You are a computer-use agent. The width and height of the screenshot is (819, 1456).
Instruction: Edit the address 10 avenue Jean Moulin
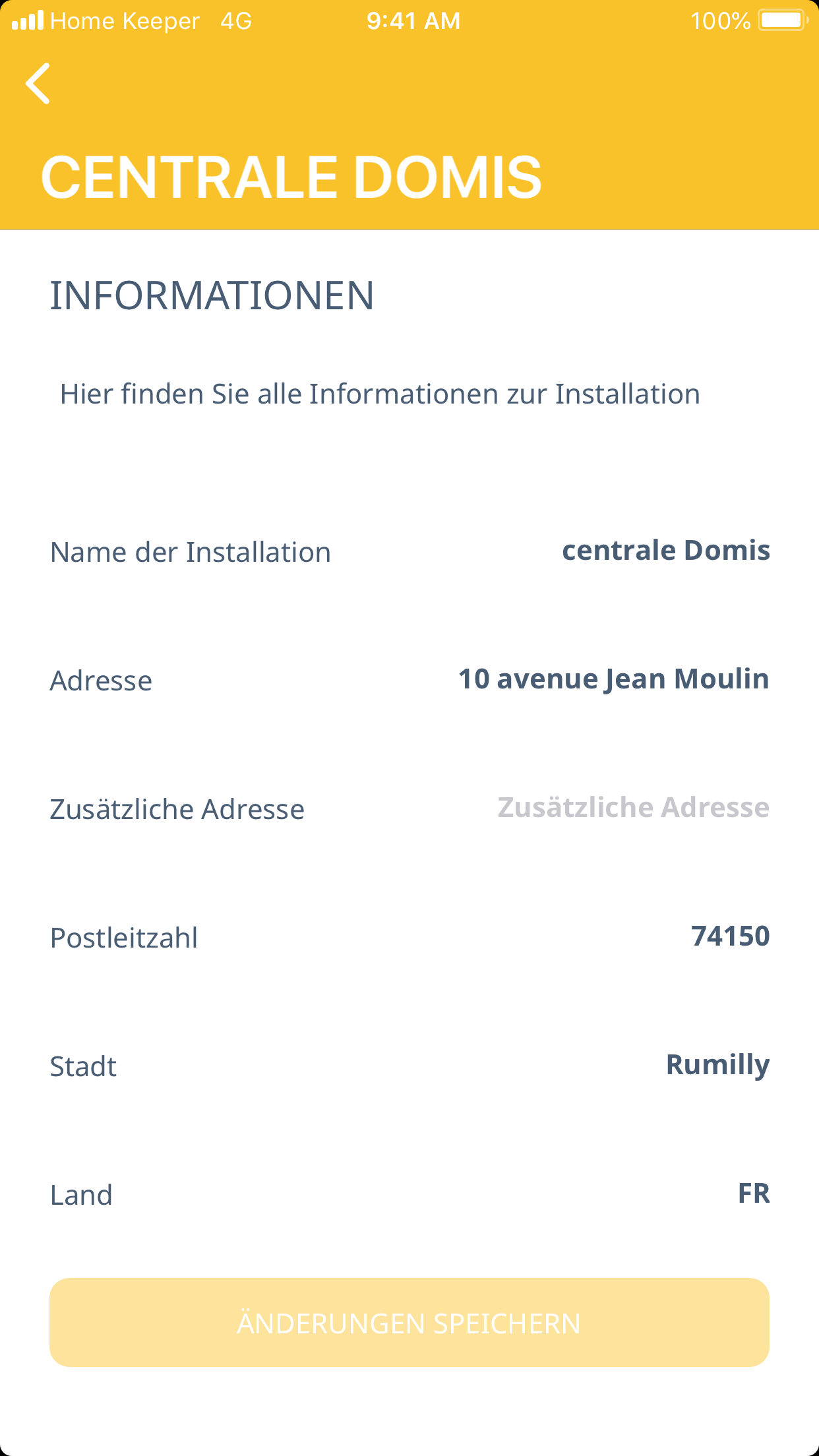pyautogui.click(x=613, y=679)
